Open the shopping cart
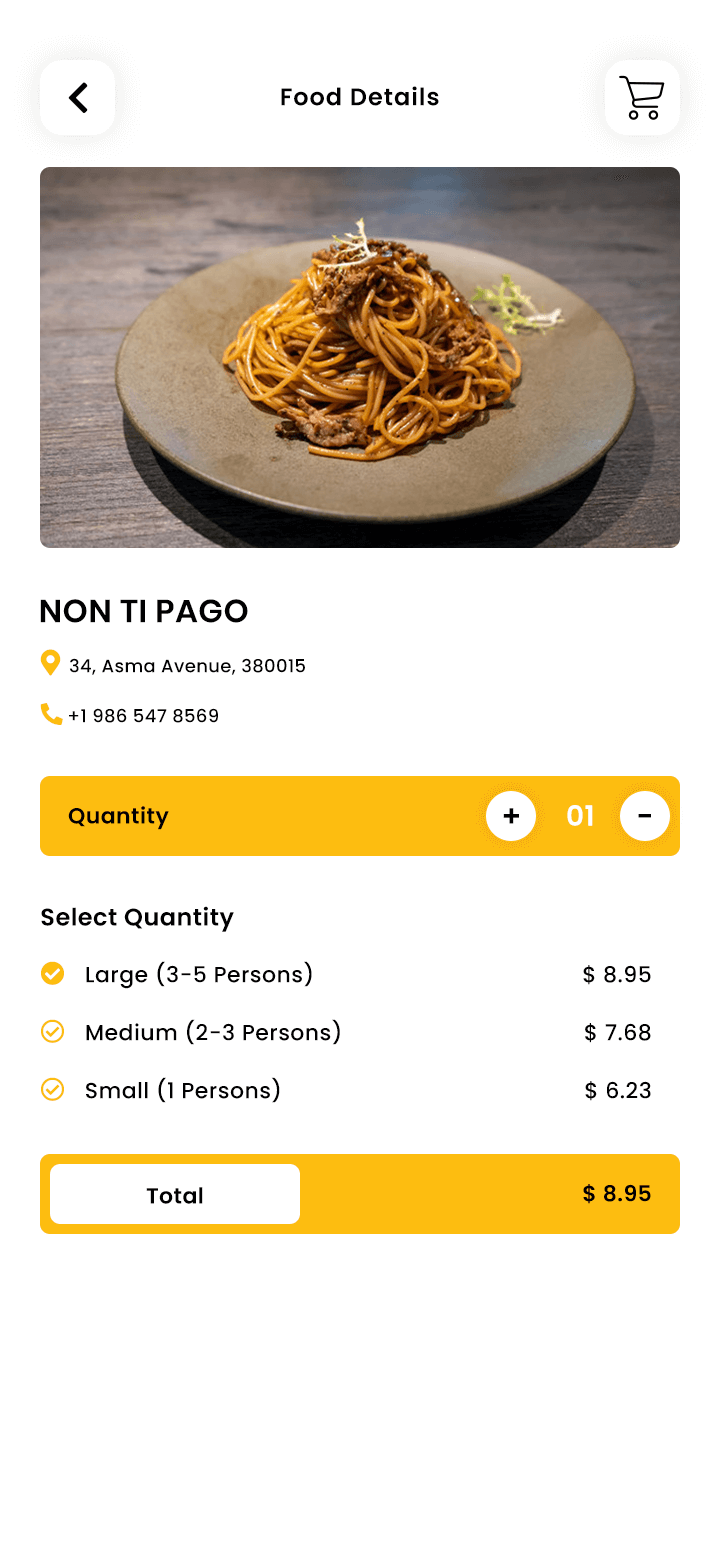720x1560 pixels. tap(642, 97)
